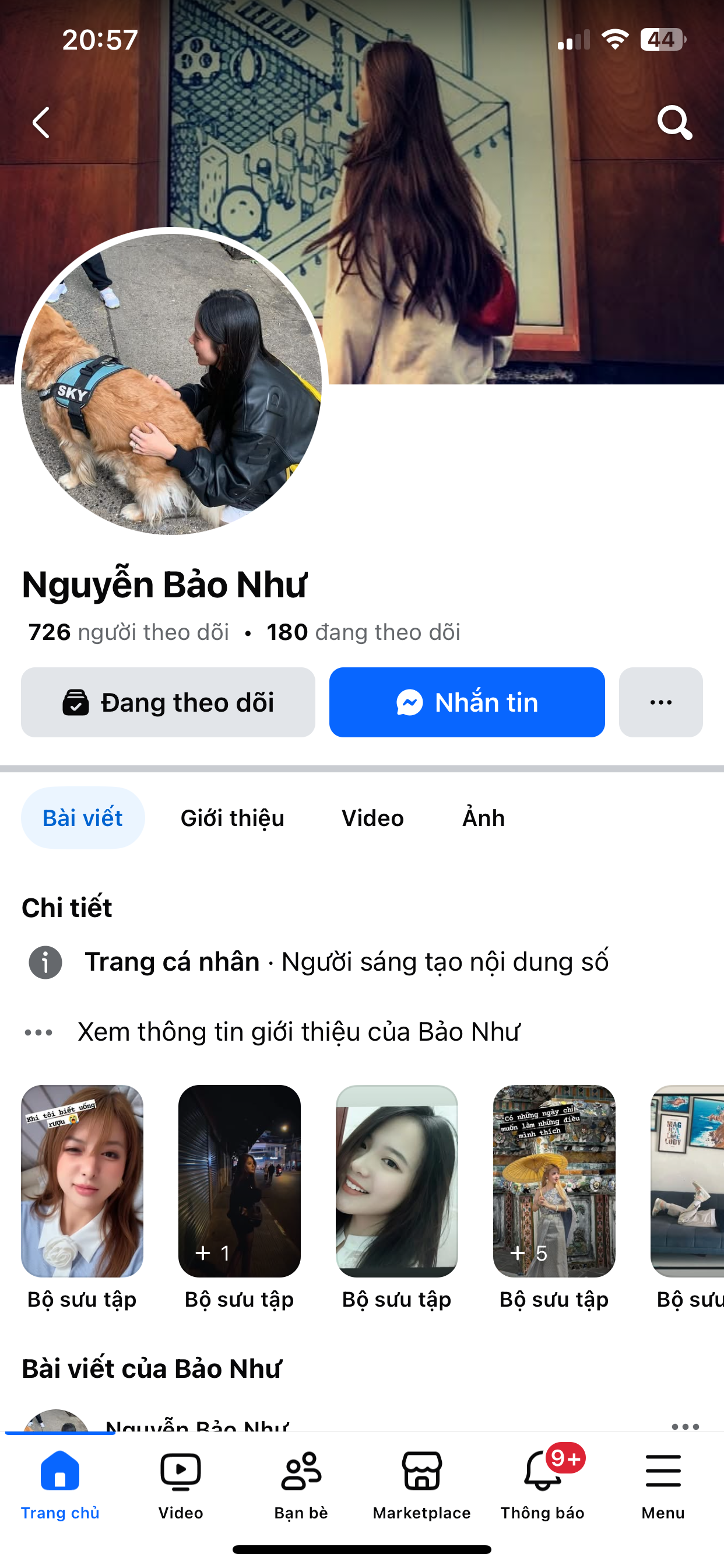
Task: Send a message via Nhắn tin
Action: [467, 702]
